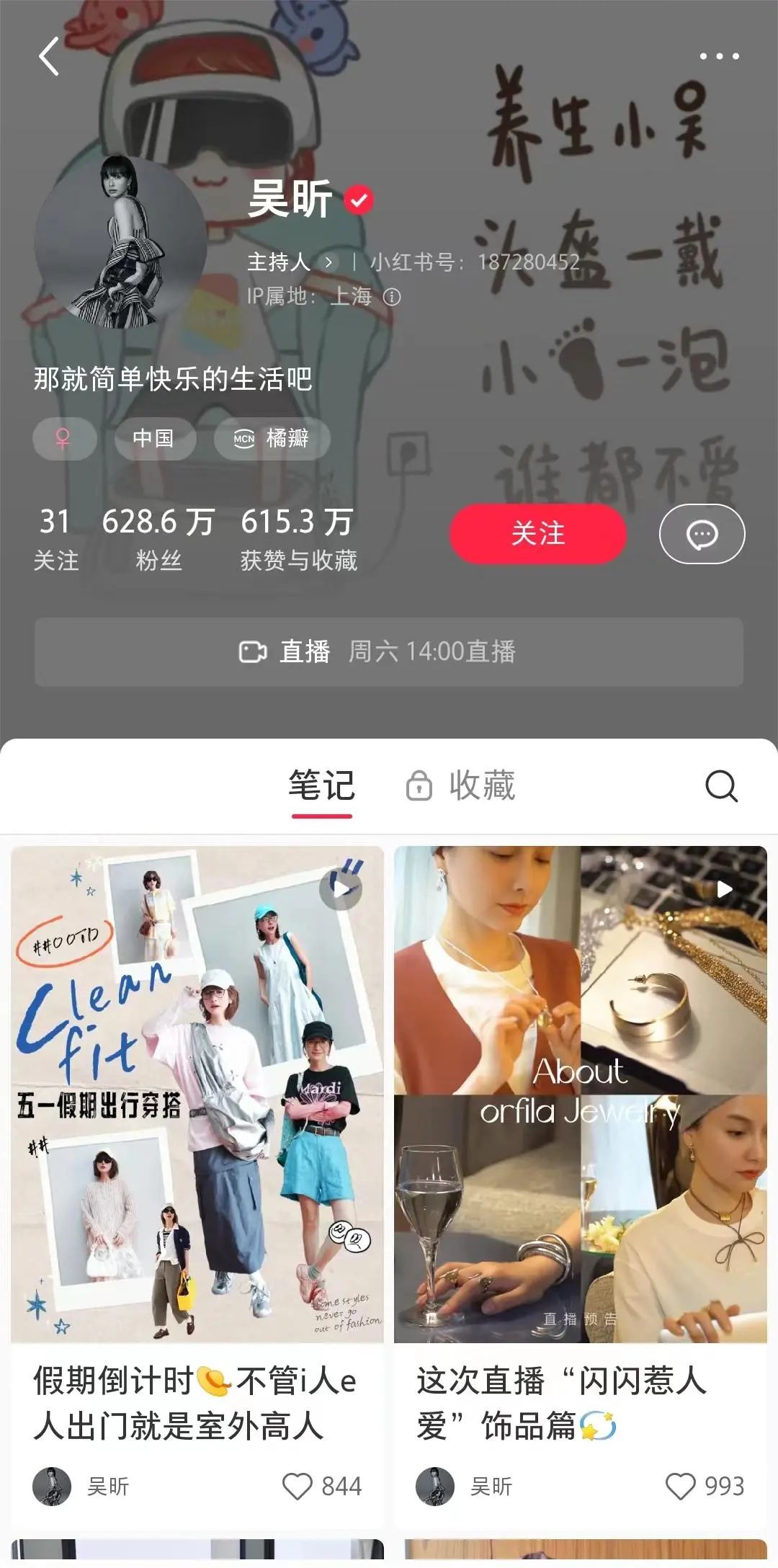Tap the IP属地 info icon
This screenshot has height=1568, width=778.
pos(392,297)
